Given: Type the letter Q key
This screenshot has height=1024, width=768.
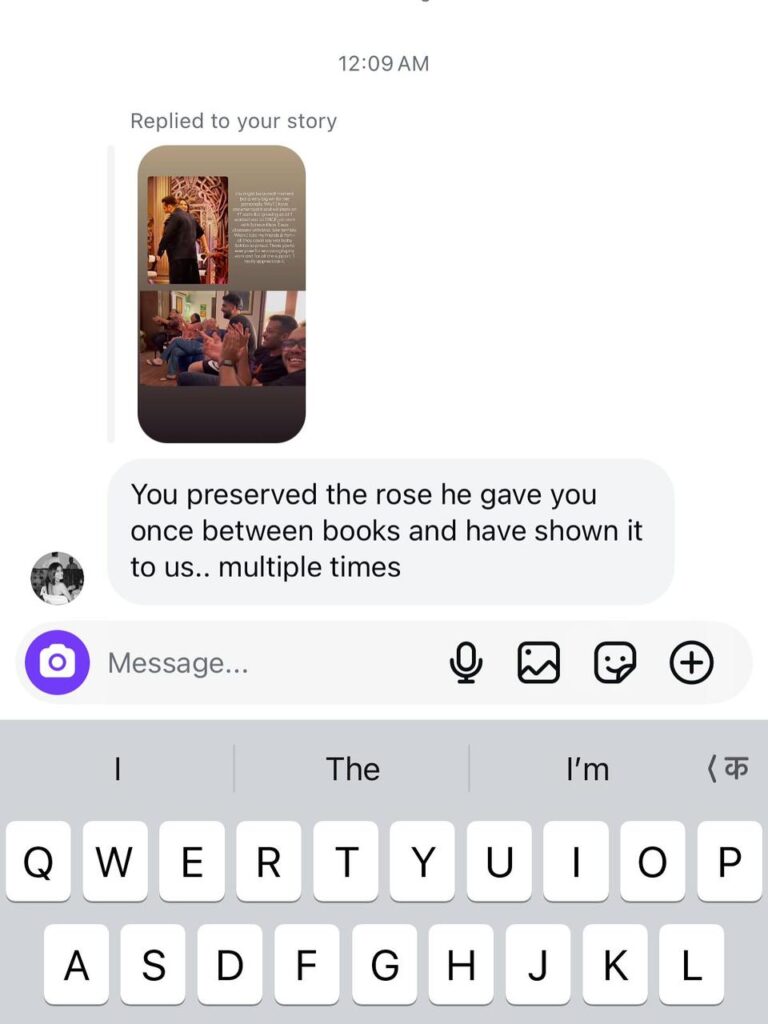Looking at the screenshot, I should [x=38, y=861].
